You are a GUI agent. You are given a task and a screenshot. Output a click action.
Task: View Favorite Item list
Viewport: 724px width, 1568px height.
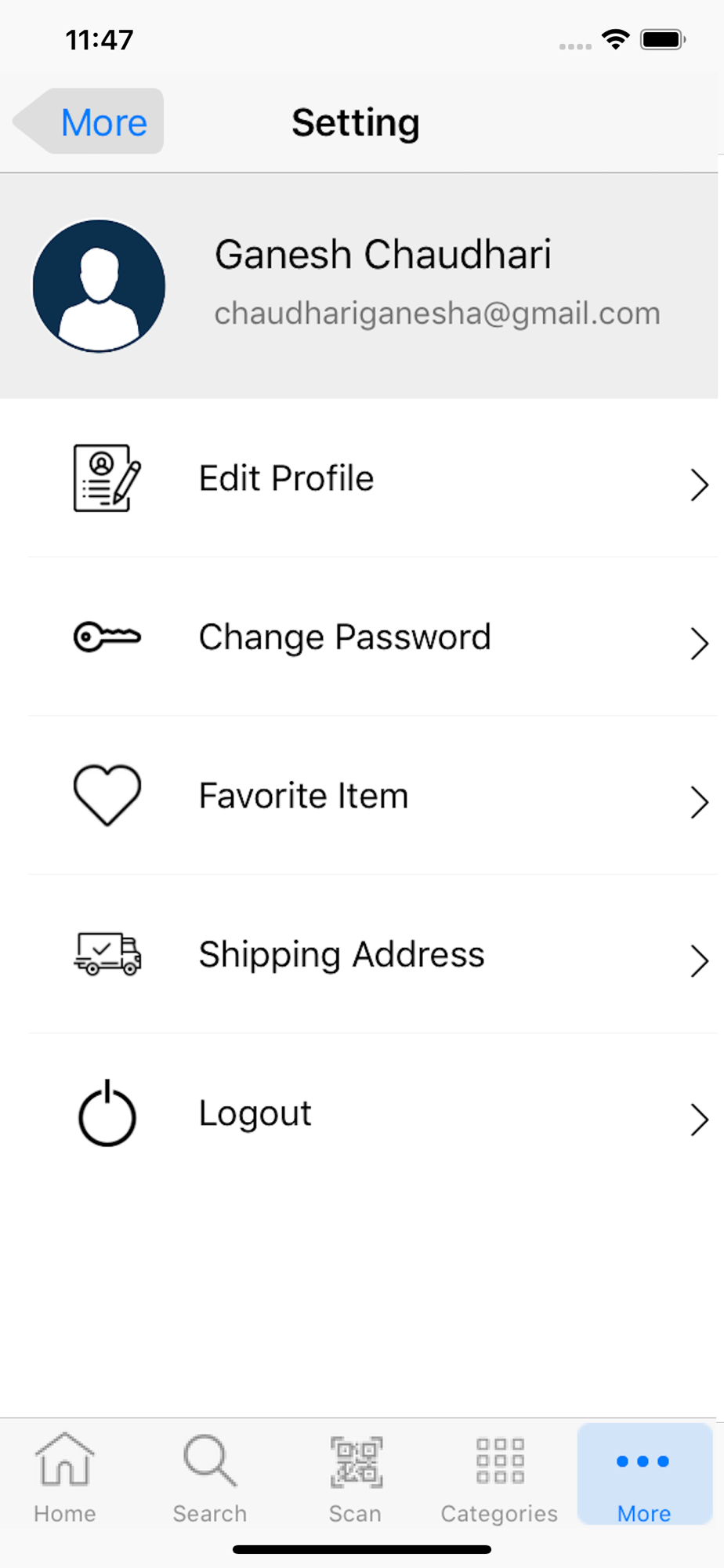362,796
